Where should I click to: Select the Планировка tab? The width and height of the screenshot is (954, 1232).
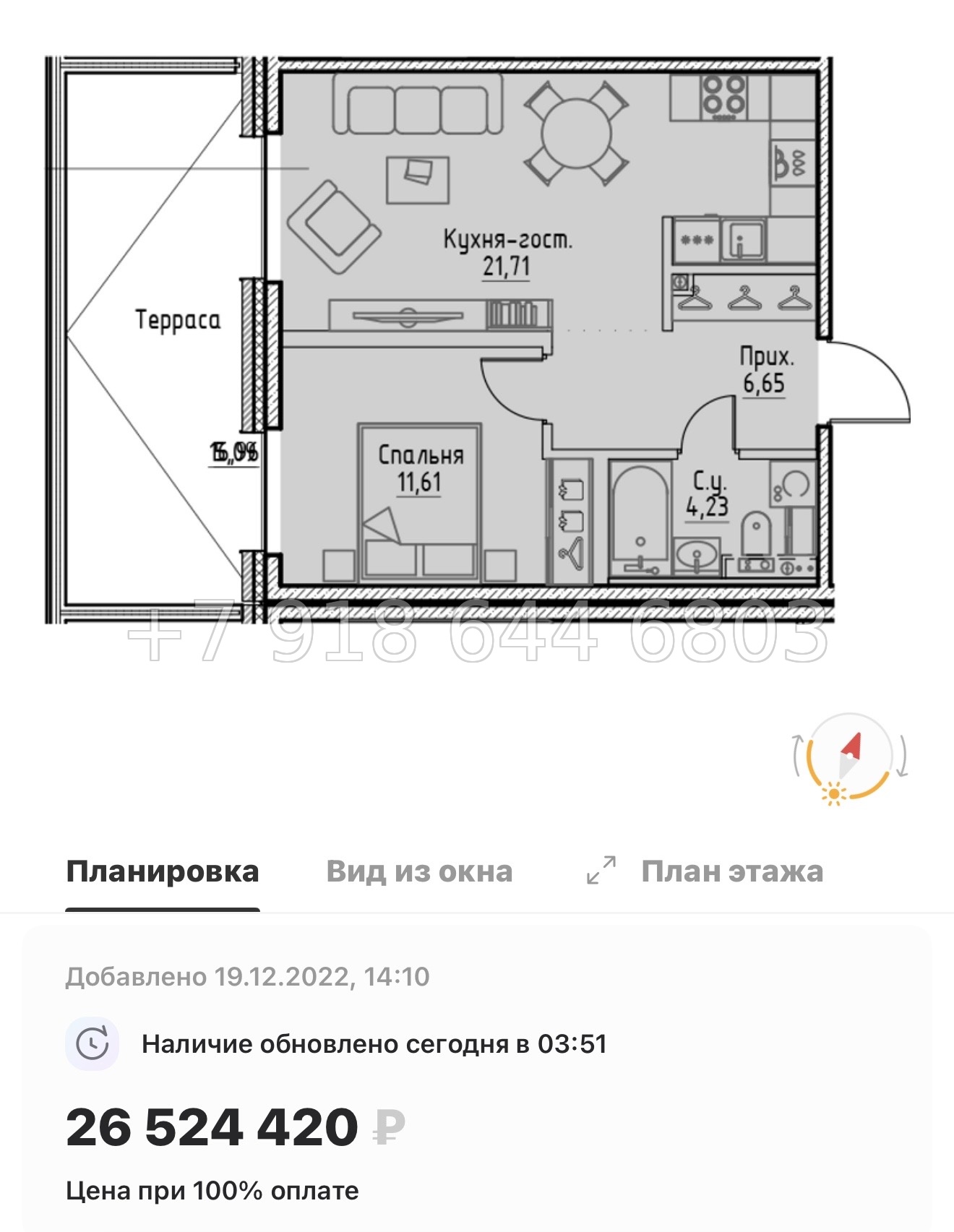tap(161, 872)
